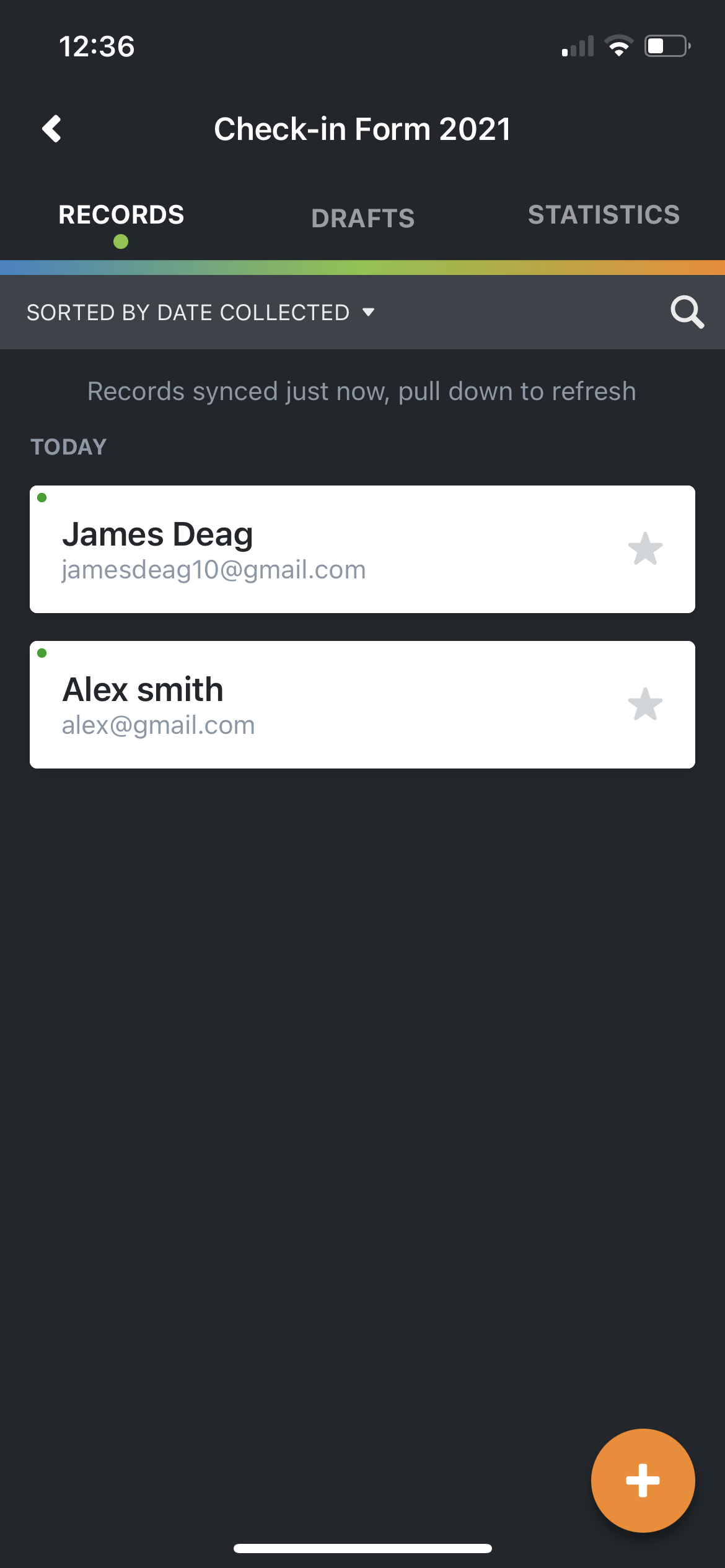
Task: Open Alex smith's record
Action: click(362, 705)
